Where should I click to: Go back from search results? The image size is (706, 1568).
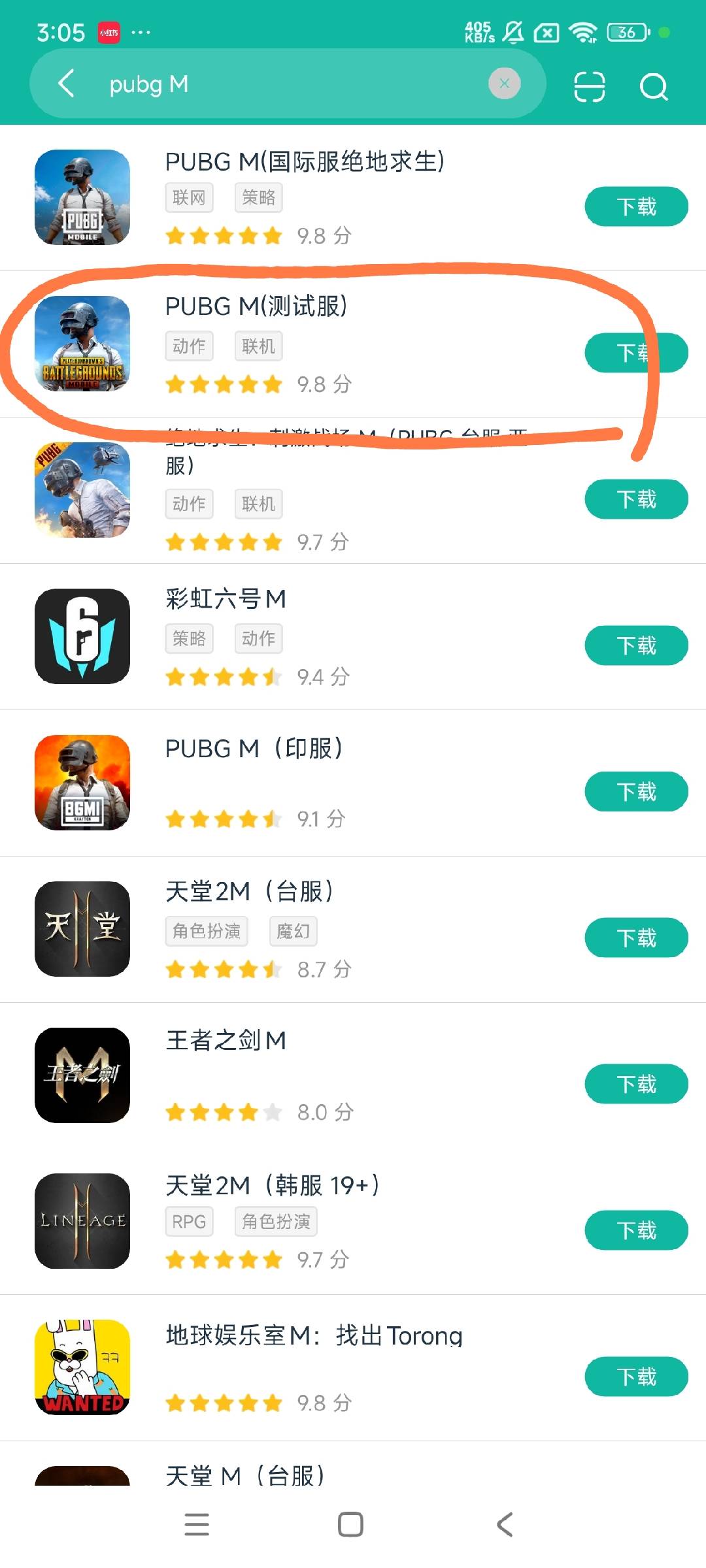tap(66, 84)
